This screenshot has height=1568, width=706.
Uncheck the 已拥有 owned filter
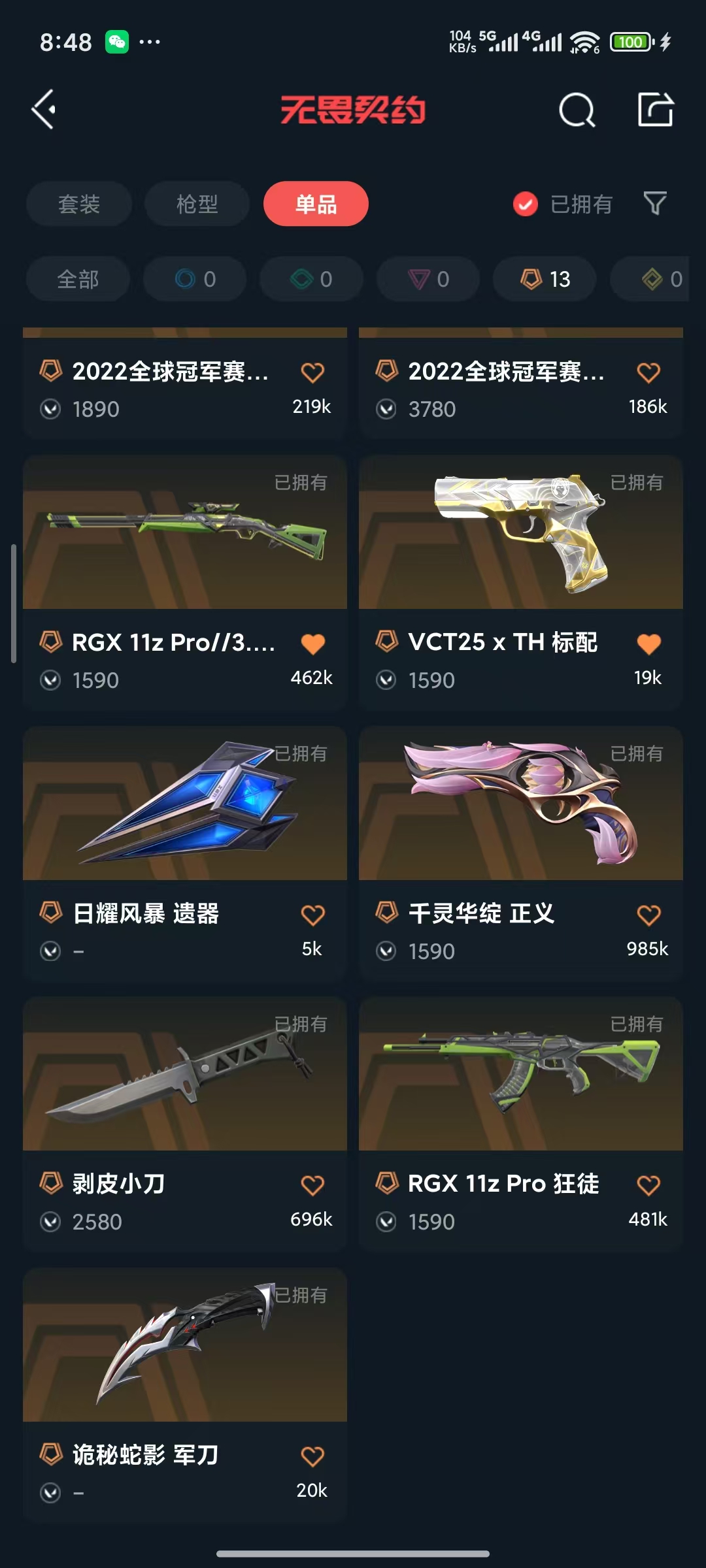tap(526, 204)
